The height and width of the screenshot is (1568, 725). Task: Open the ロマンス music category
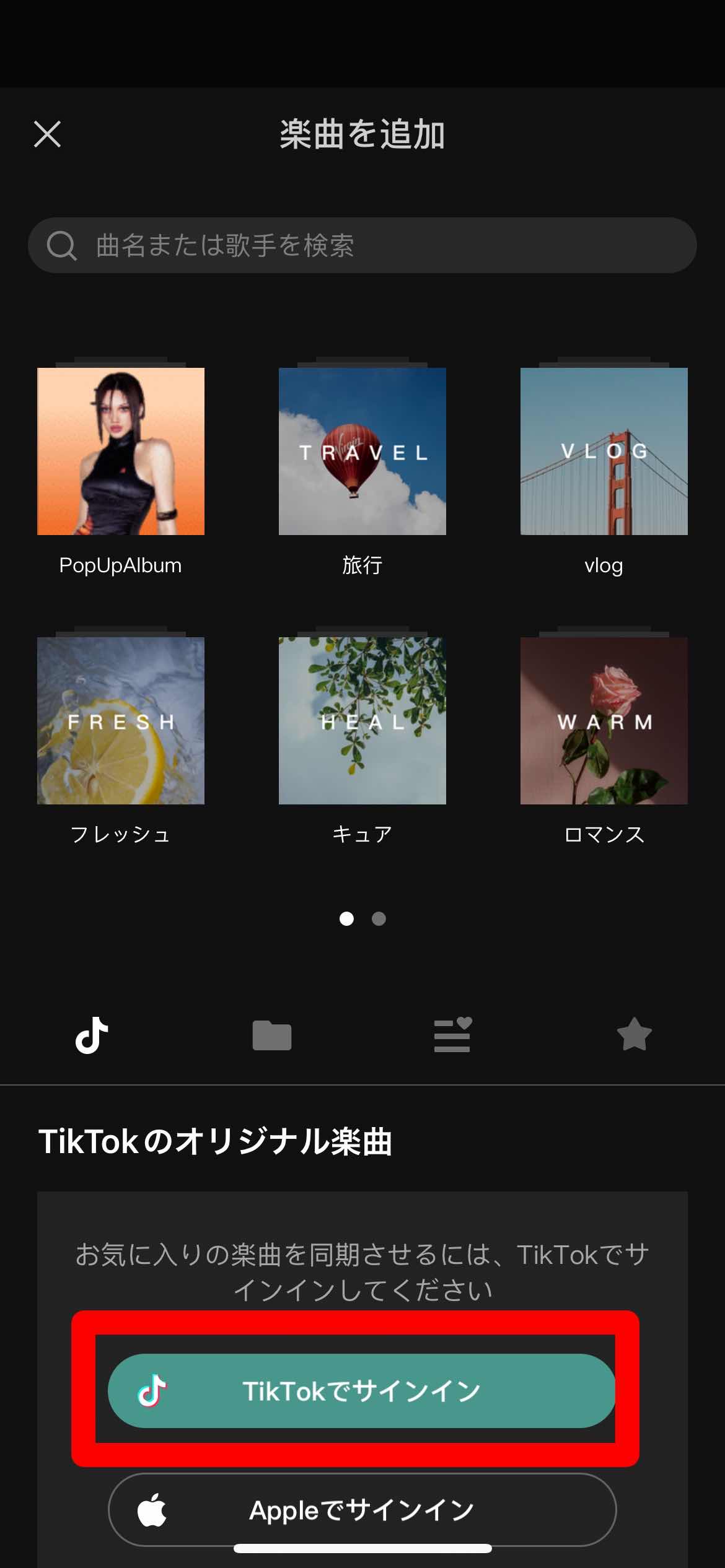(x=604, y=721)
